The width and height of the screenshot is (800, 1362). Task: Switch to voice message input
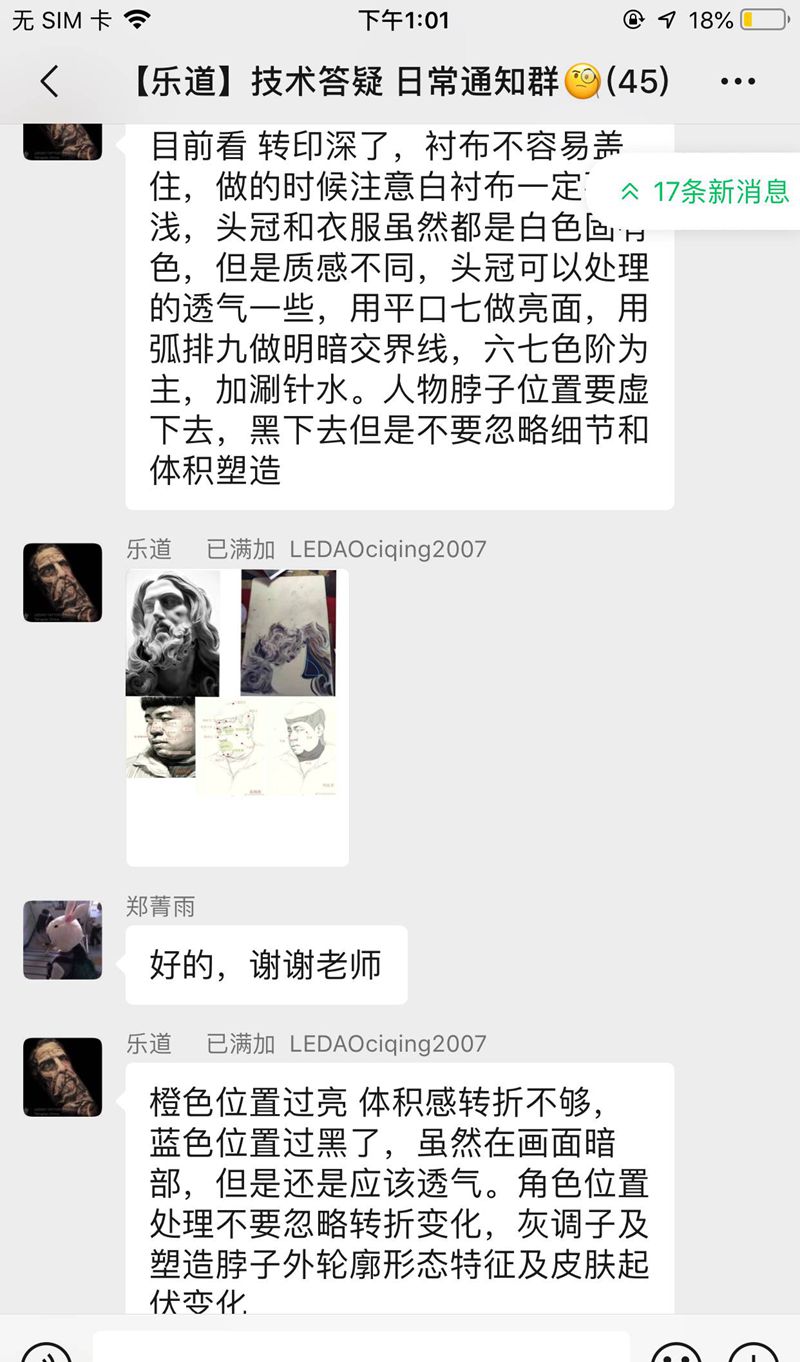(x=47, y=1352)
